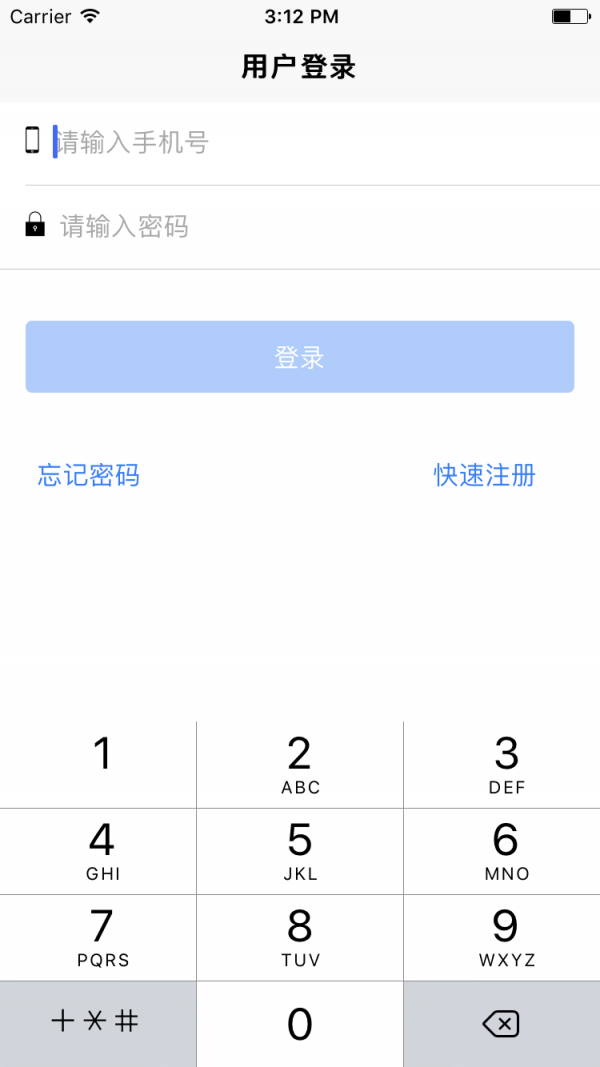The height and width of the screenshot is (1067, 600).
Task: Tap the 5 key on keypad
Action: pos(300,851)
